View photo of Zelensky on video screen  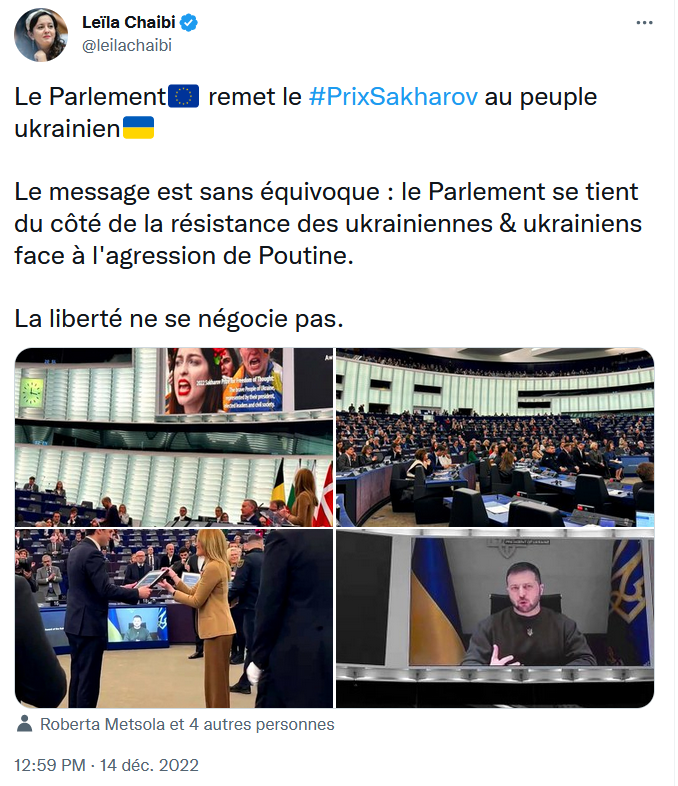[494, 618]
